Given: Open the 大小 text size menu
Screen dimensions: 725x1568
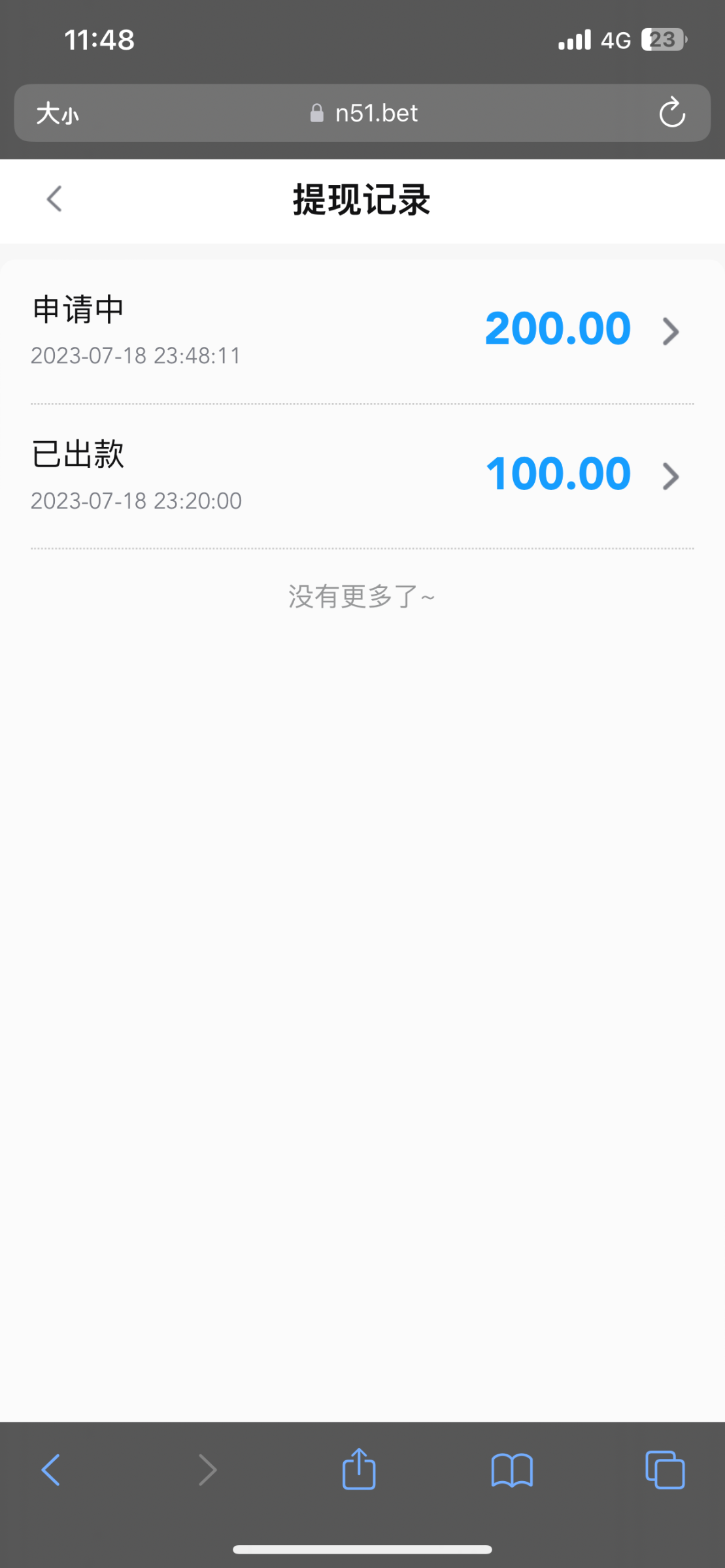Looking at the screenshot, I should point(58,113).
